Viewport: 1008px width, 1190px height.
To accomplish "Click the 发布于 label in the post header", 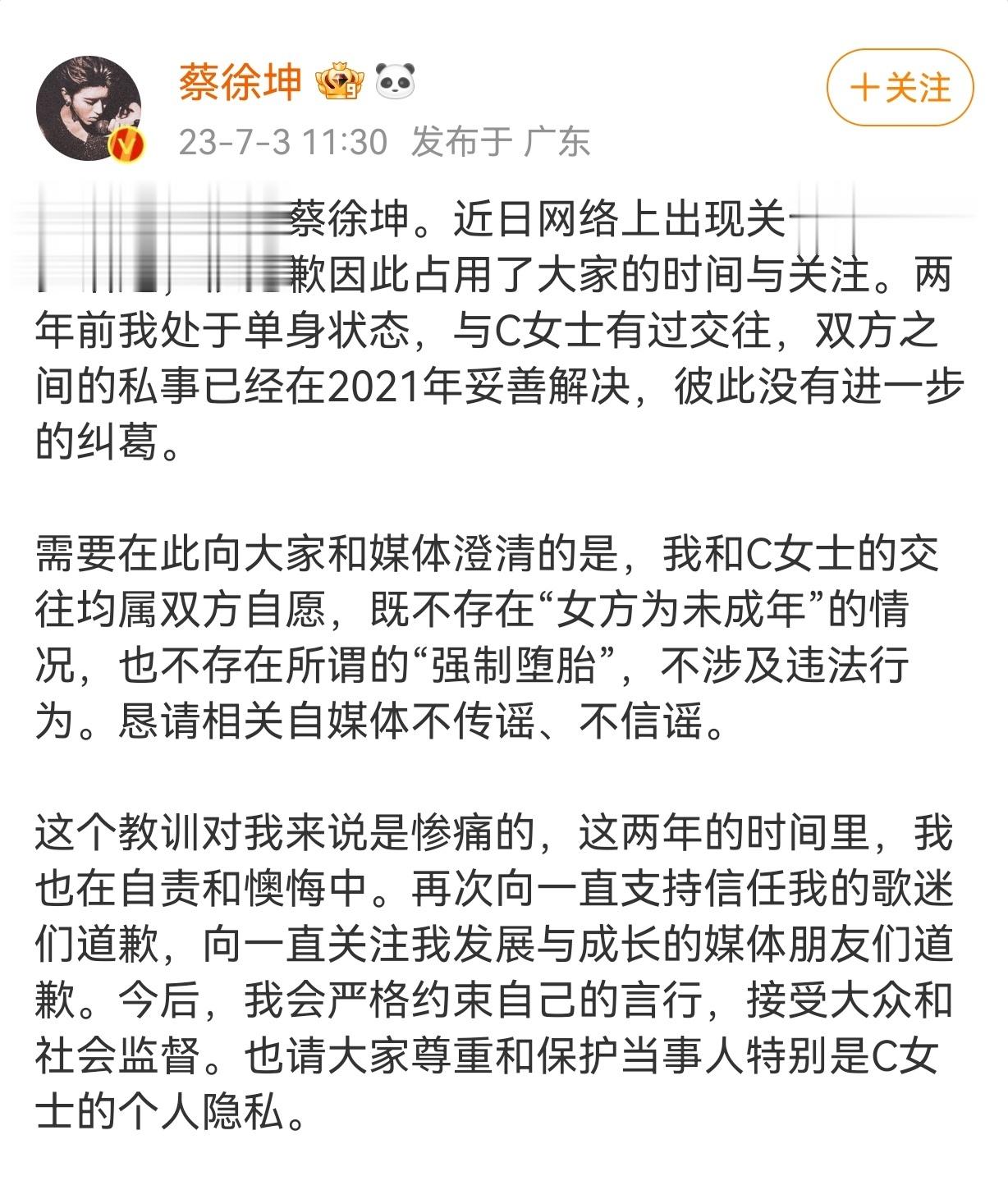I will [450, 141].
